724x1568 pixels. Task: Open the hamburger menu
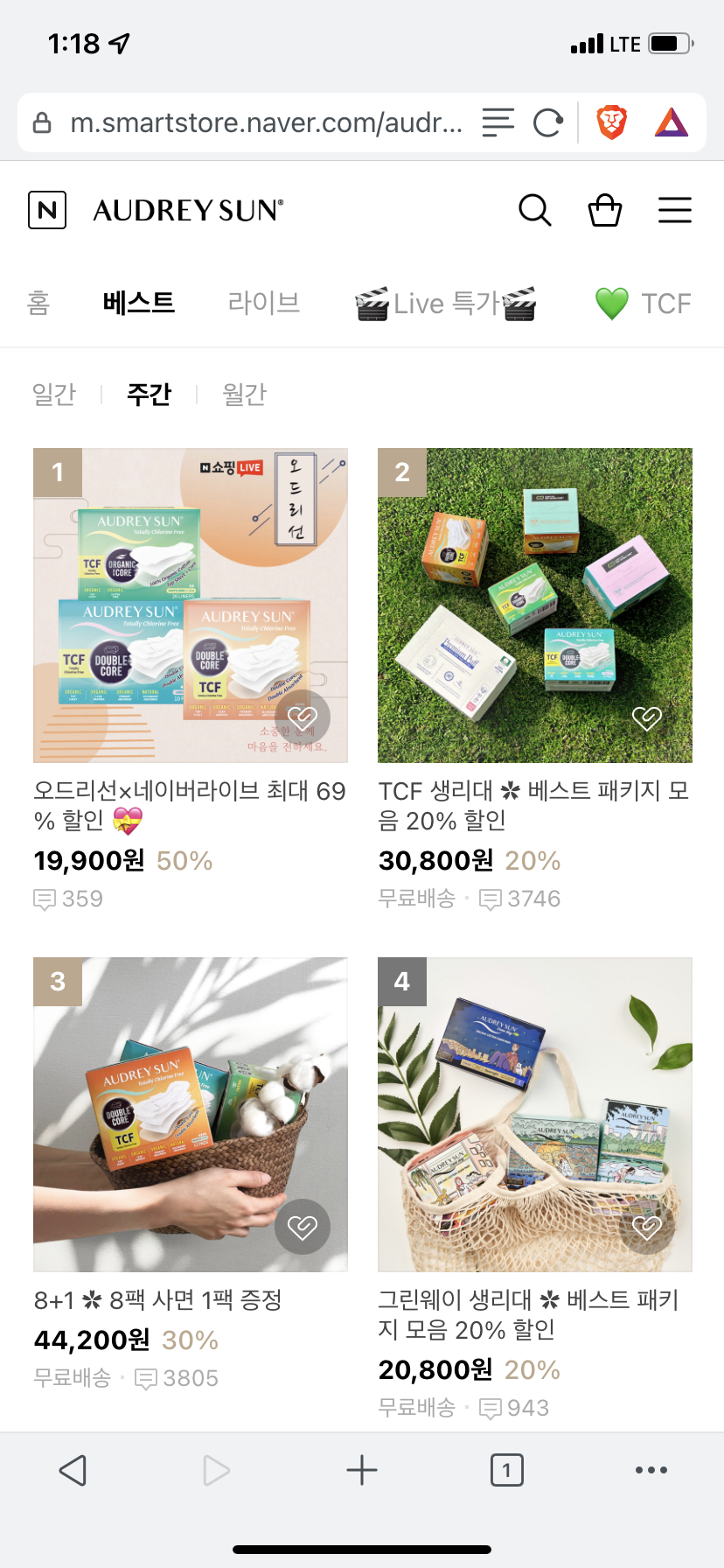click(x=674, y=210)
